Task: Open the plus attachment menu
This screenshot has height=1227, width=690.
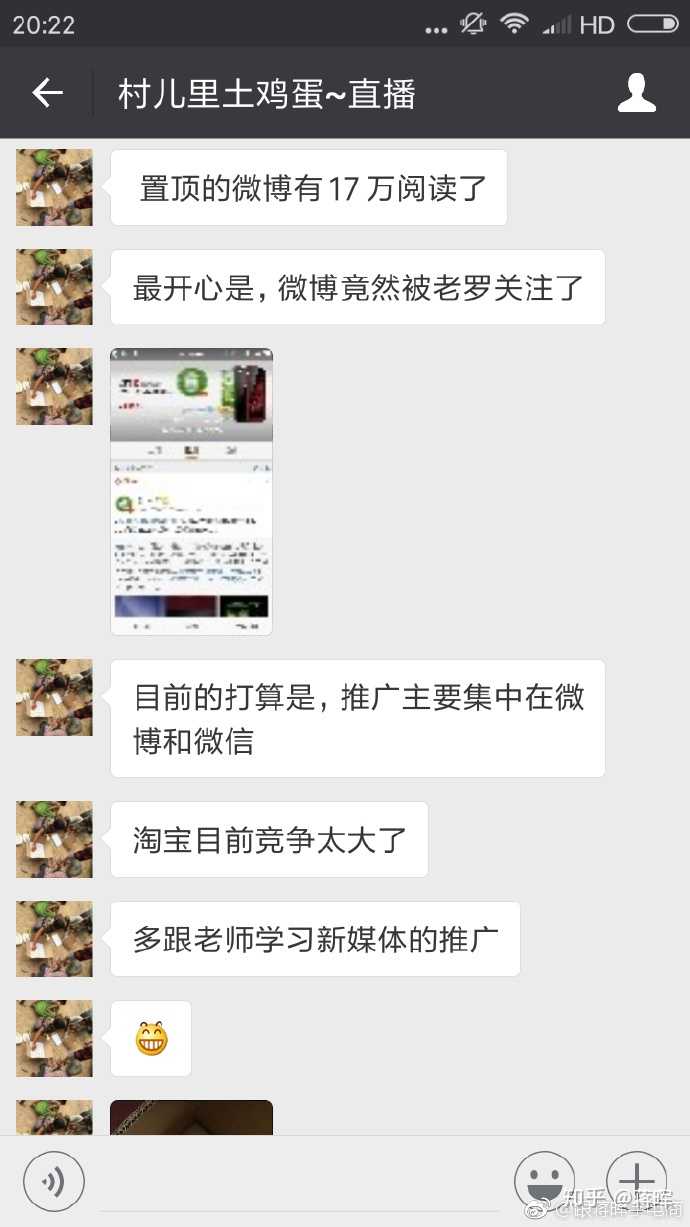Action: (x=636, y=1181)
